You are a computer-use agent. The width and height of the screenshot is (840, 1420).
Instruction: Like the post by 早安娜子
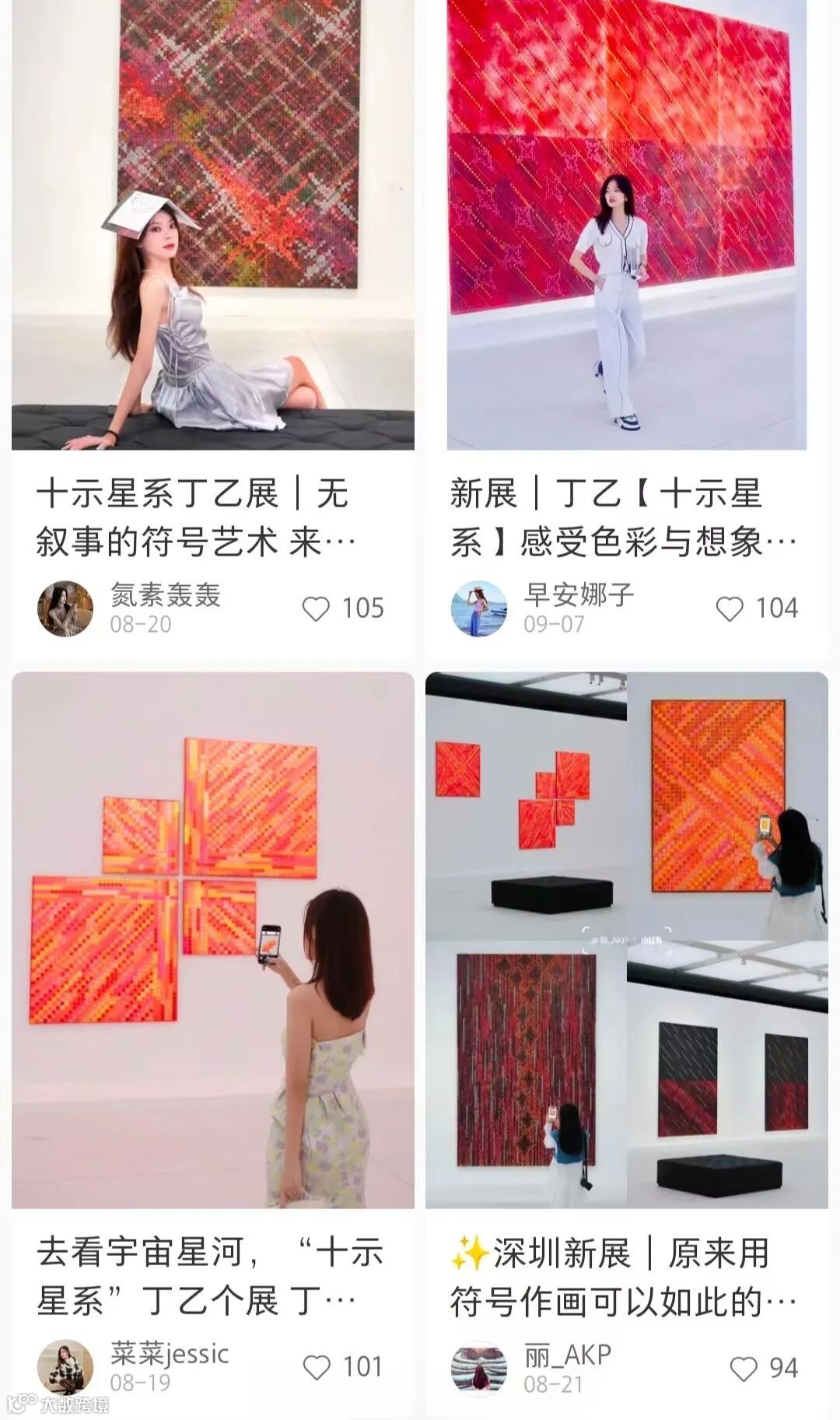[x=730, y=608]
